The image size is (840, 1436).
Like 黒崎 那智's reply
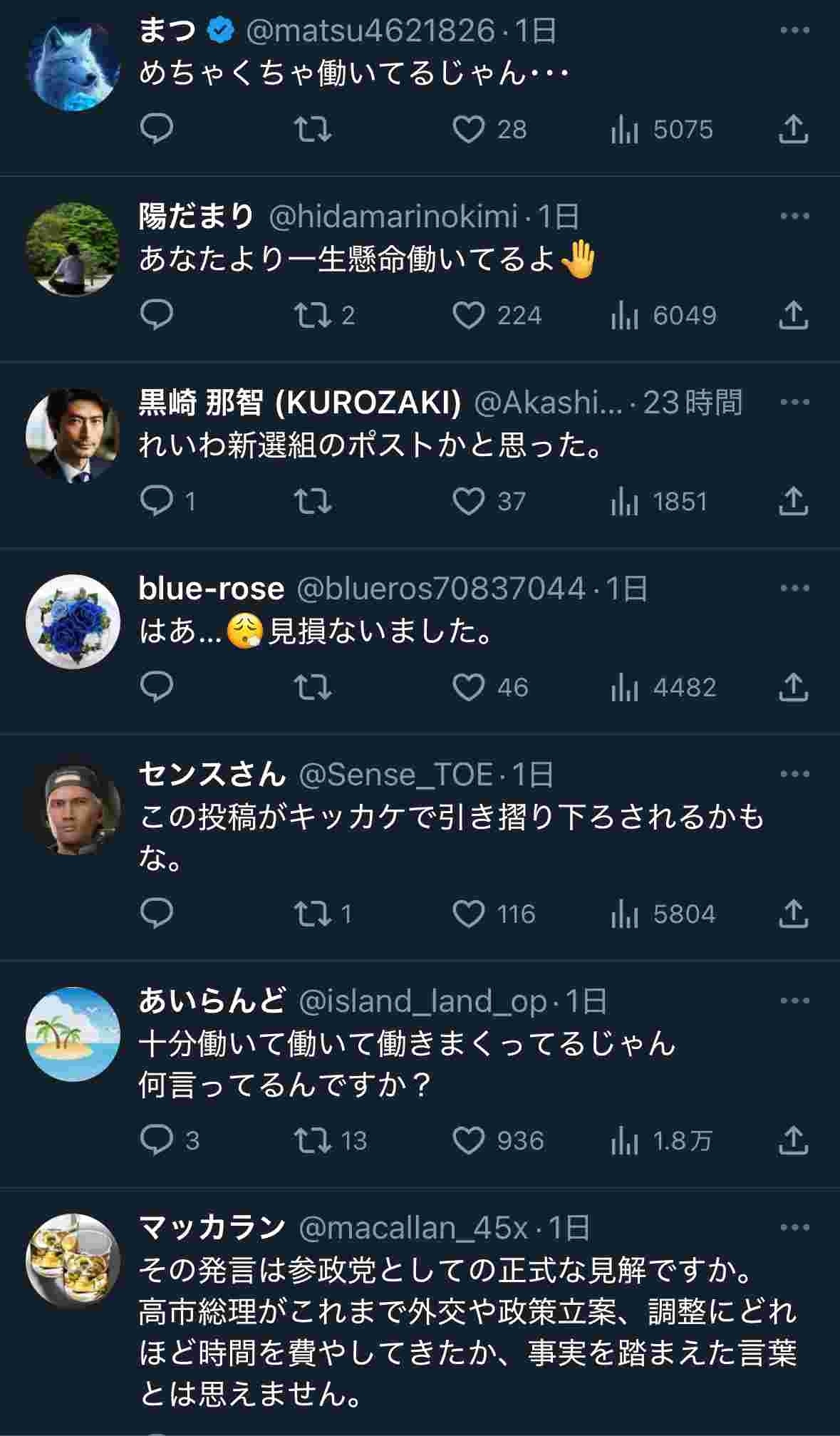point(469,502)
